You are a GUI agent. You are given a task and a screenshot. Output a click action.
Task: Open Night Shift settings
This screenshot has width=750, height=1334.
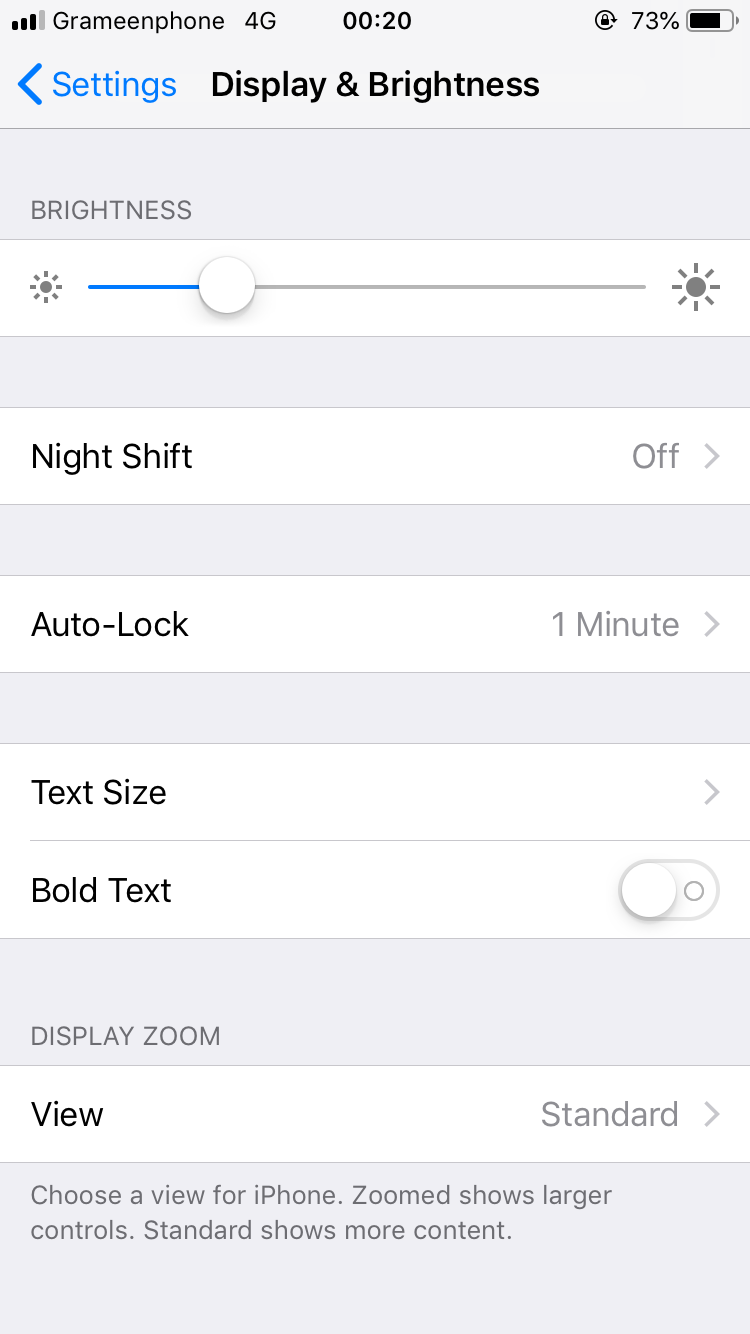(x=375, y=456)
